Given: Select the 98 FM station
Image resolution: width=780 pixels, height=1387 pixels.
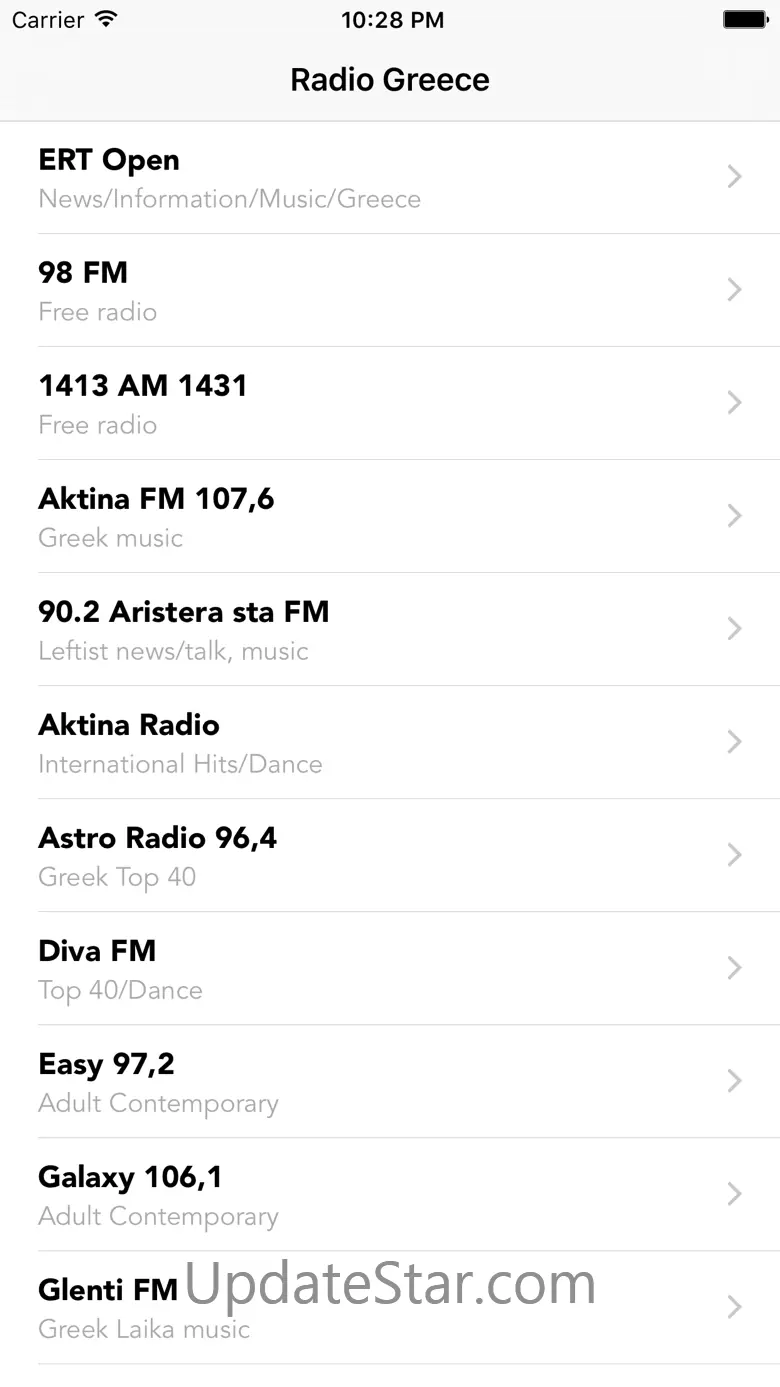Looking at the screenshot, I should [390, 291].
